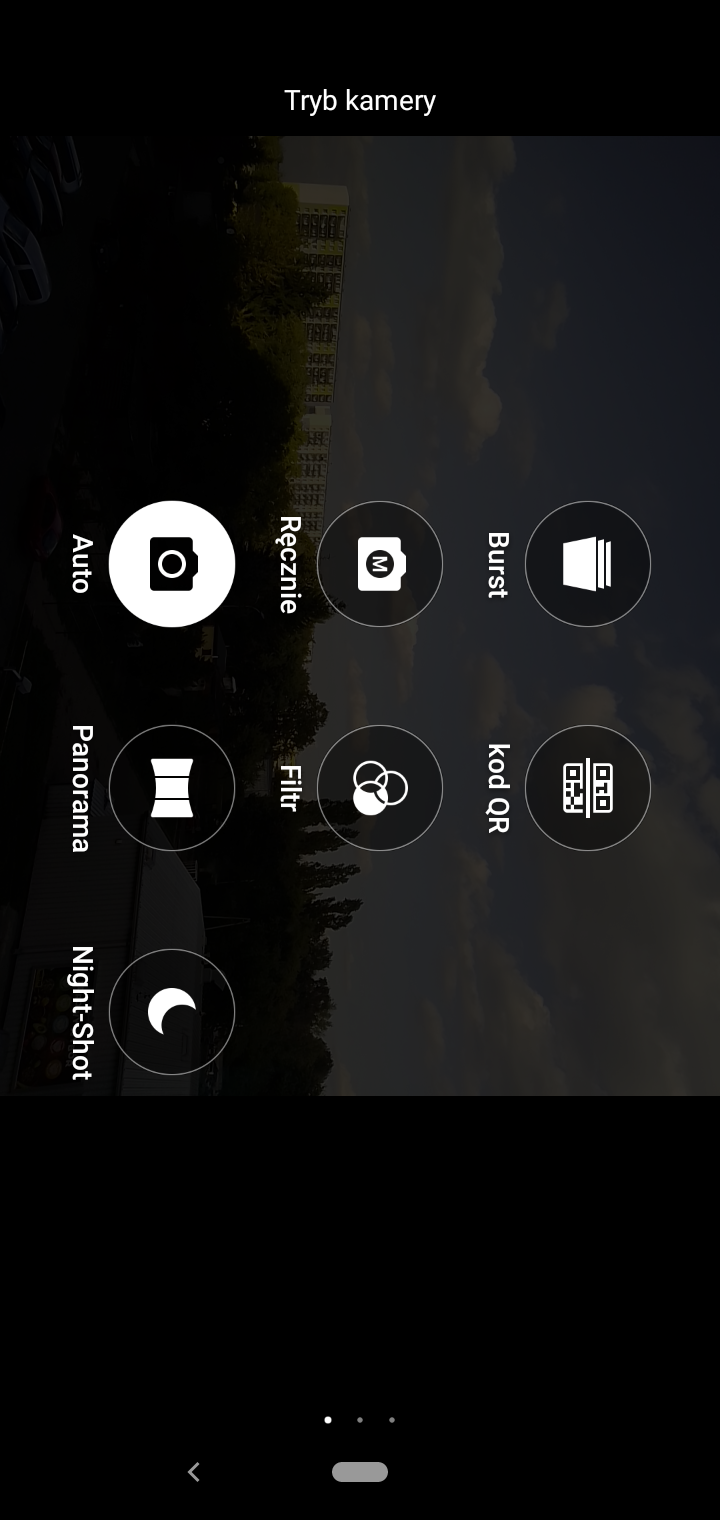This screenshot has width=720, height=1520.
Task: Select the Auto camera mode
Action: pos(172,564)
